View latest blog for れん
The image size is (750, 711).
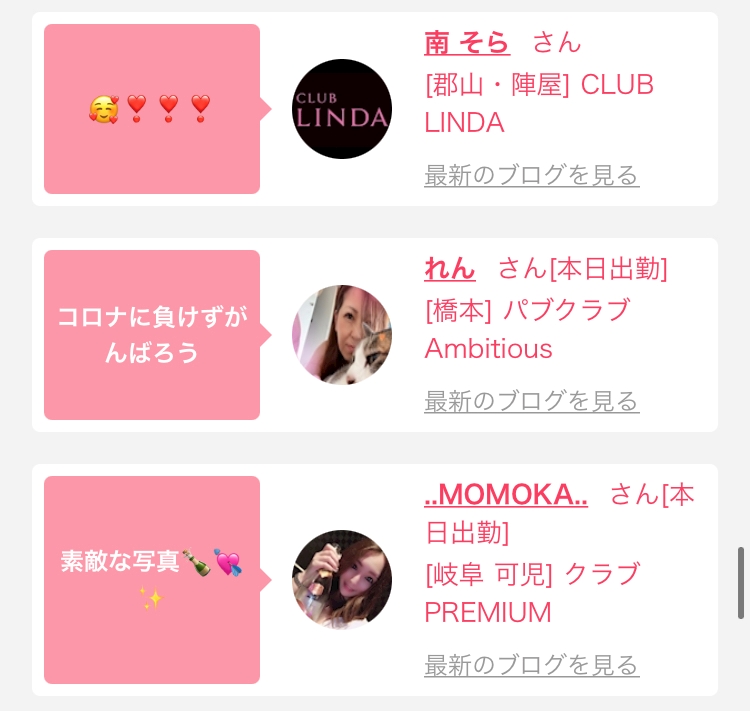(531, 402)
